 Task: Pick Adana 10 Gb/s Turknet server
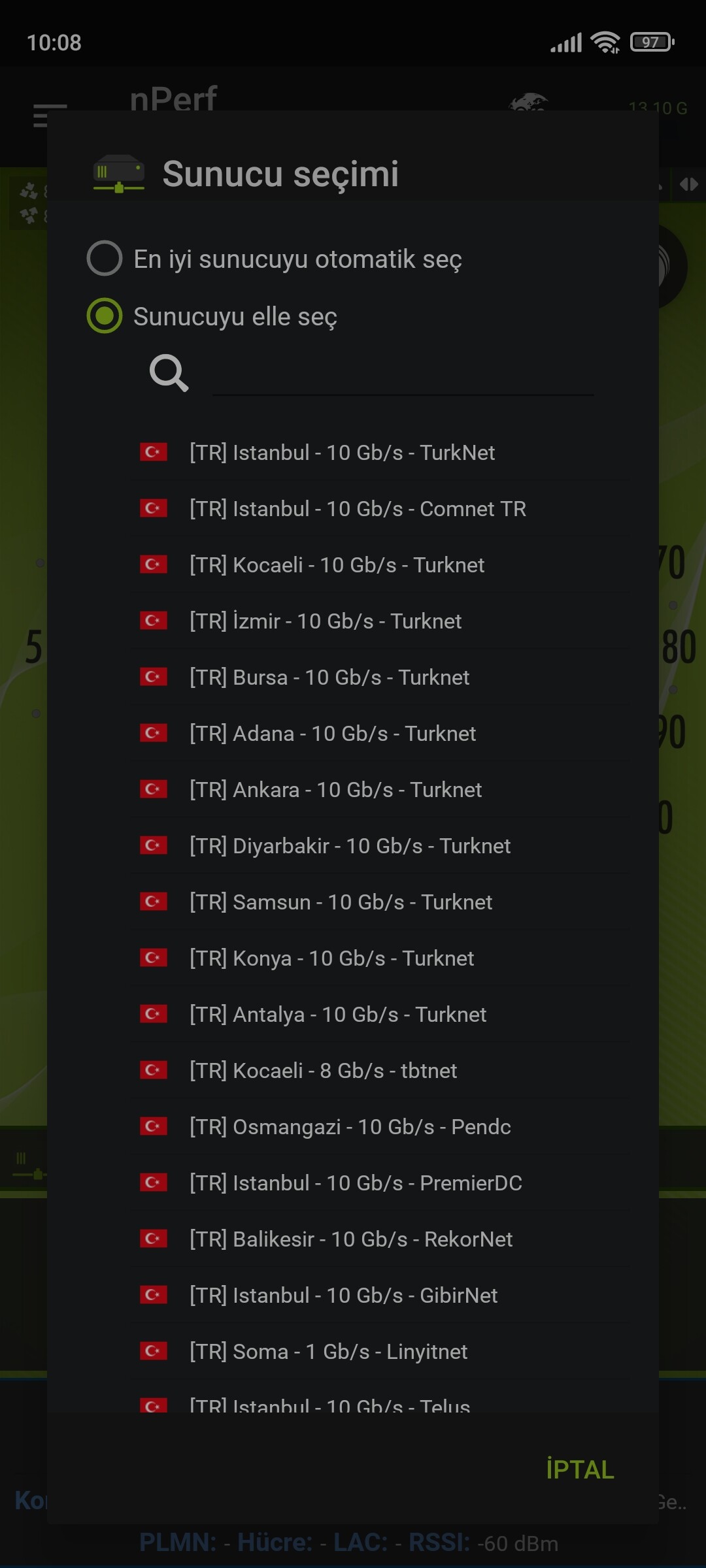tap(379, 733)
